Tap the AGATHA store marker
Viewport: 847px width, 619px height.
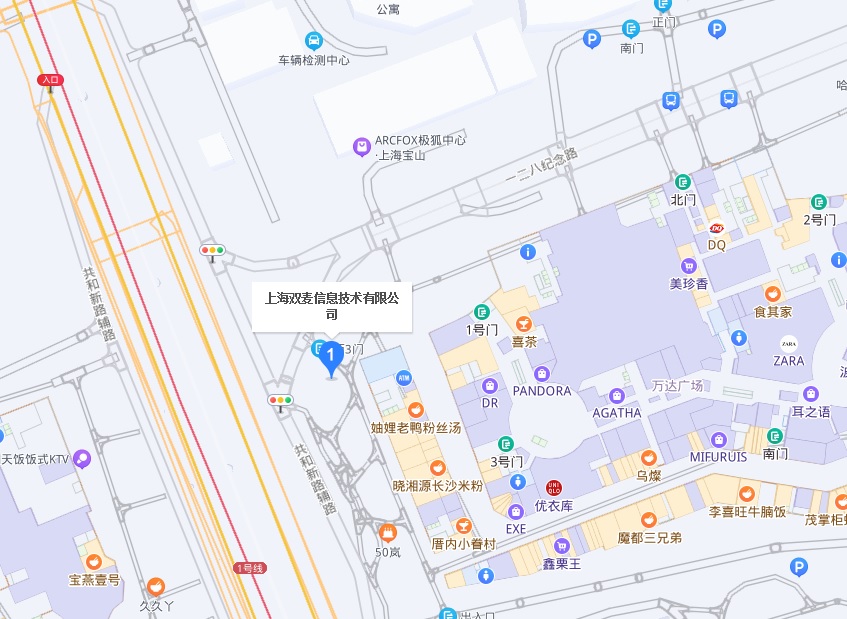tap(617, 395)
